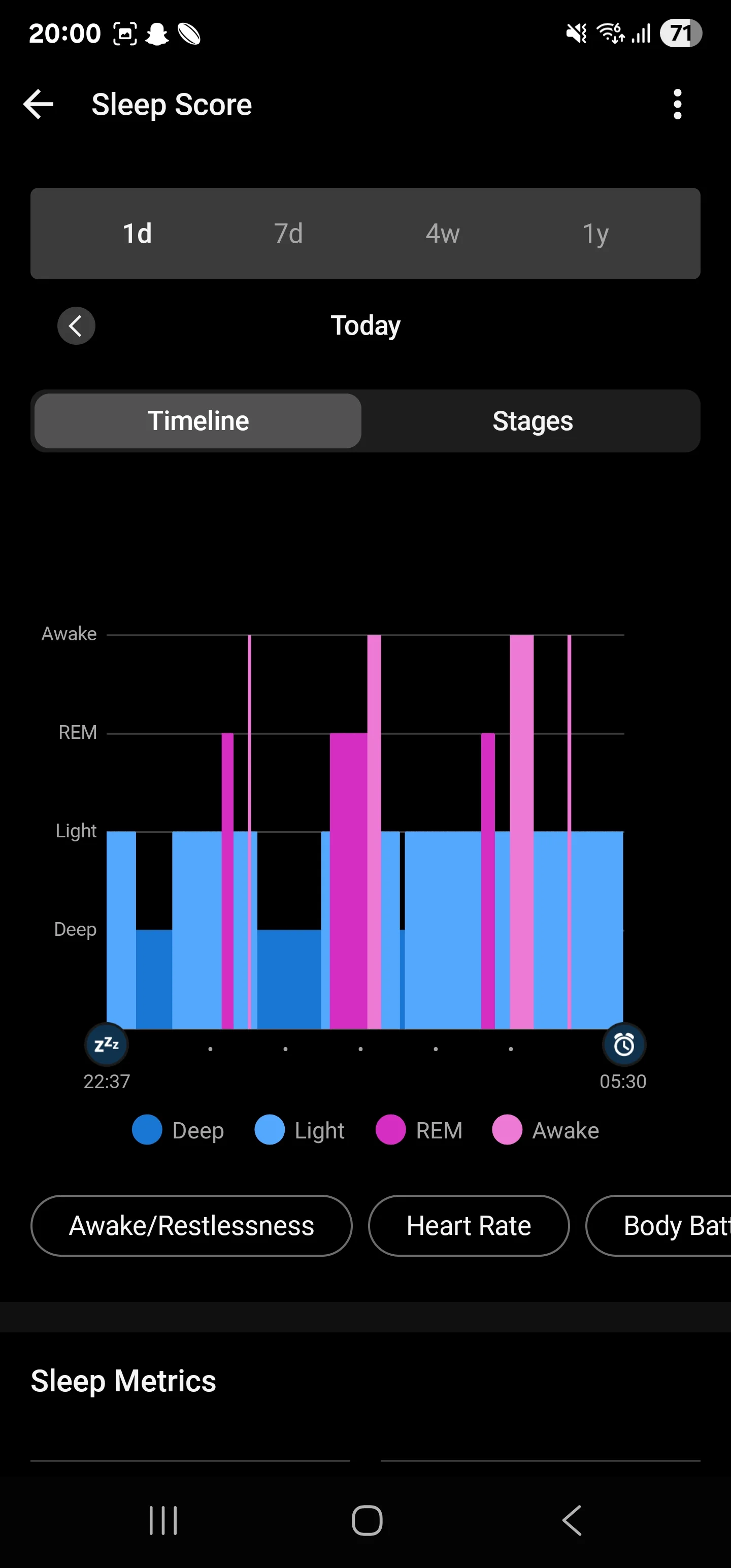Open recent apps from navigation bar
The height and width of the screenshot is (1568, 731).
(x=163, y=1520)
